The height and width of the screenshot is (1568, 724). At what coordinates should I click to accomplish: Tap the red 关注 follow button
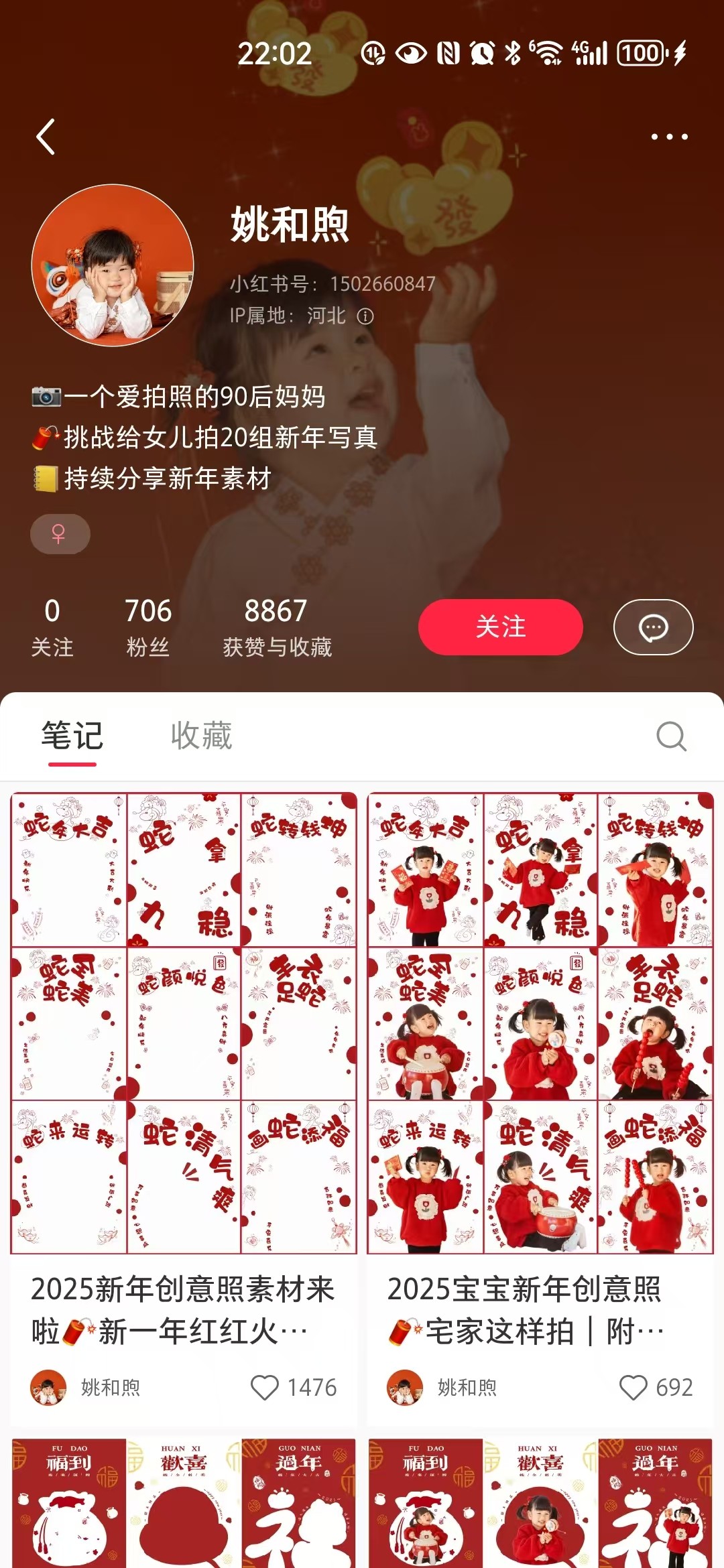coord(500,627)
